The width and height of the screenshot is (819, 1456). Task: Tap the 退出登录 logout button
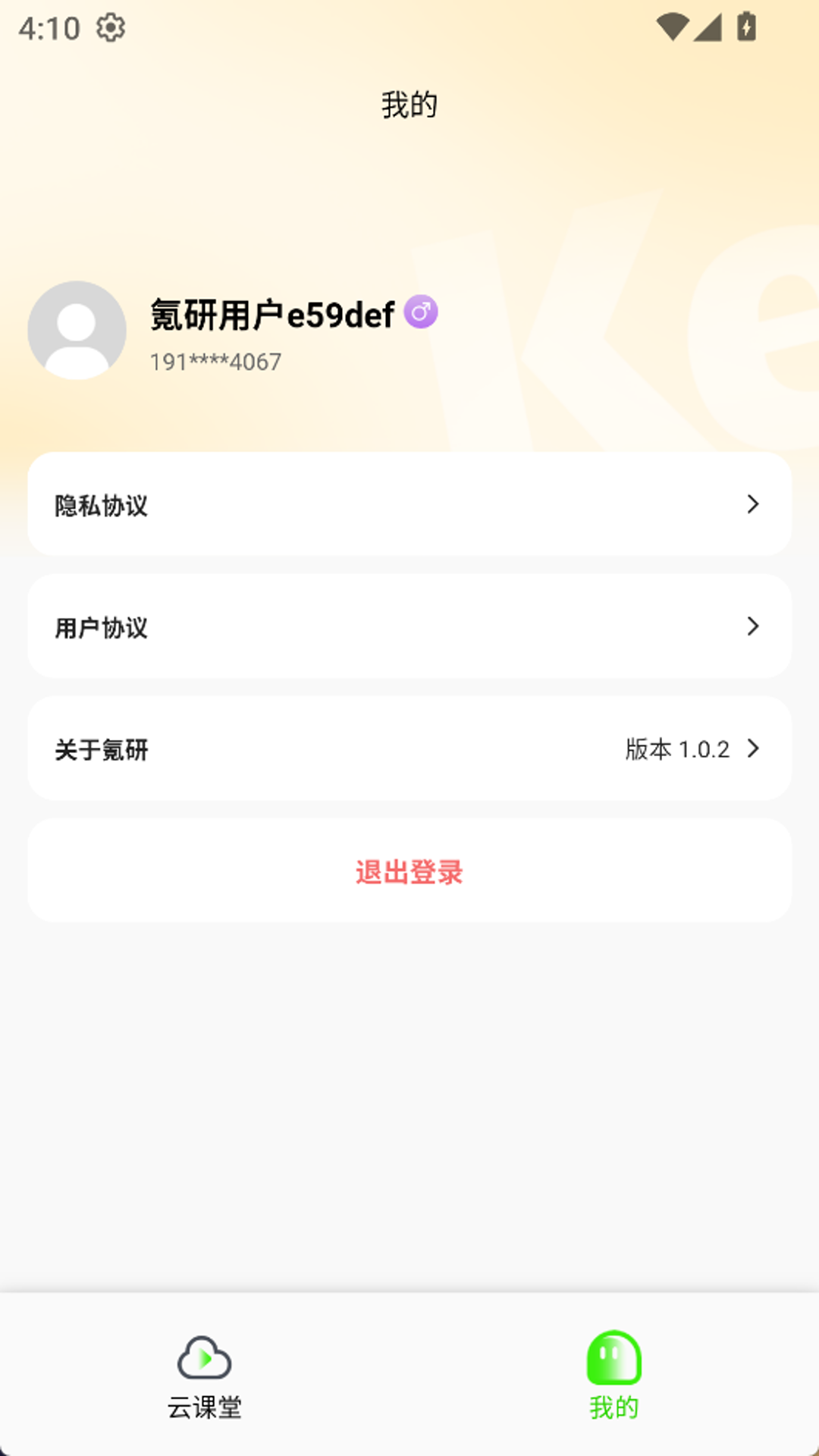[409, 872]
